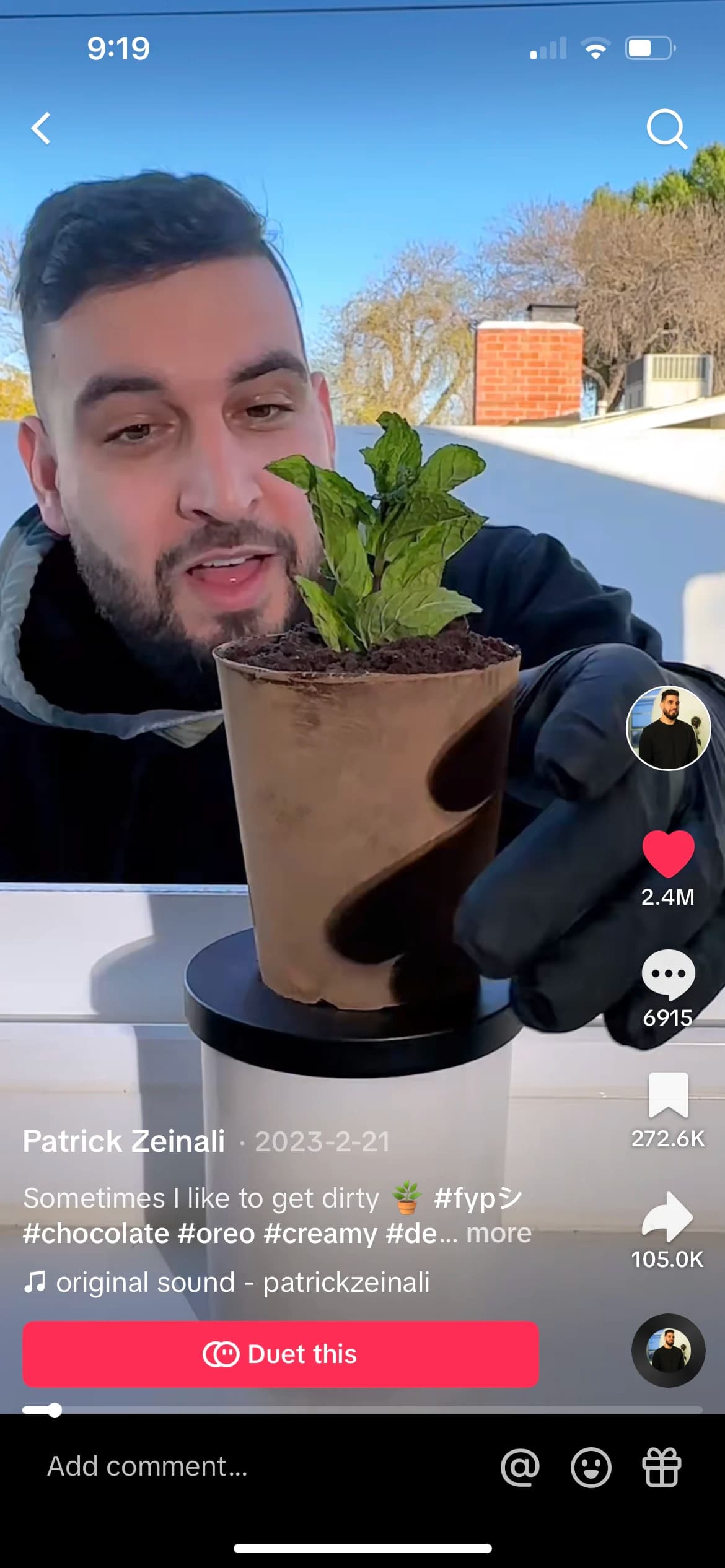This screenshot has width=725, height=1568.
Task: Like the video with heart icon
Action: click(668, 853)
